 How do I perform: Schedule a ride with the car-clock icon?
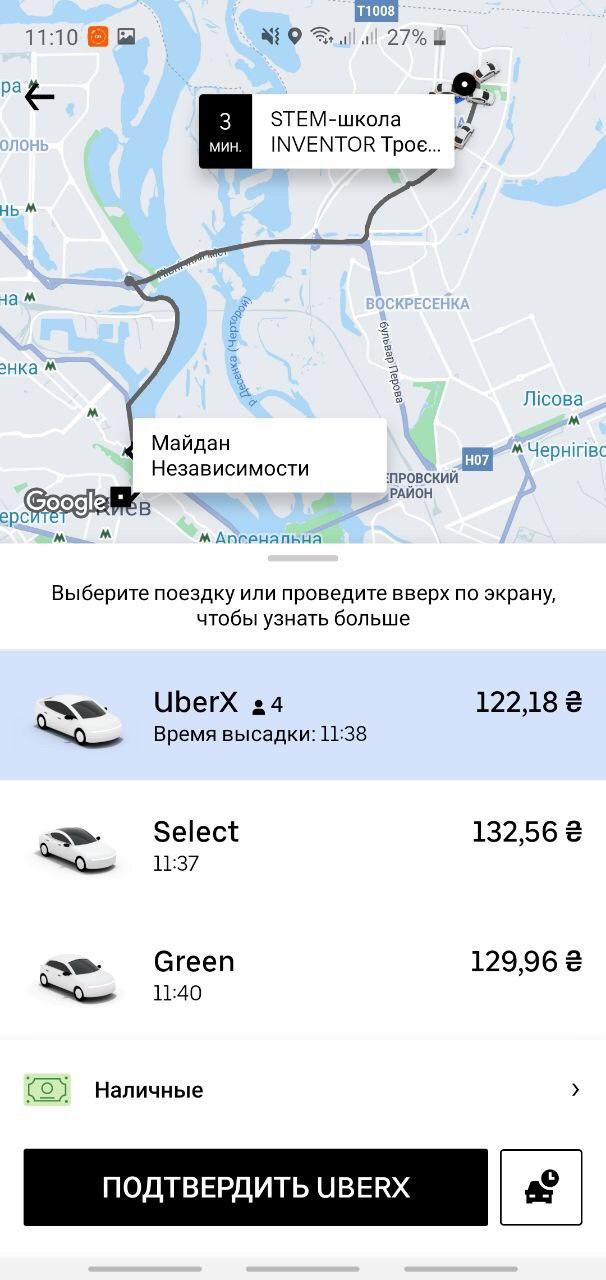(541, 1187)
